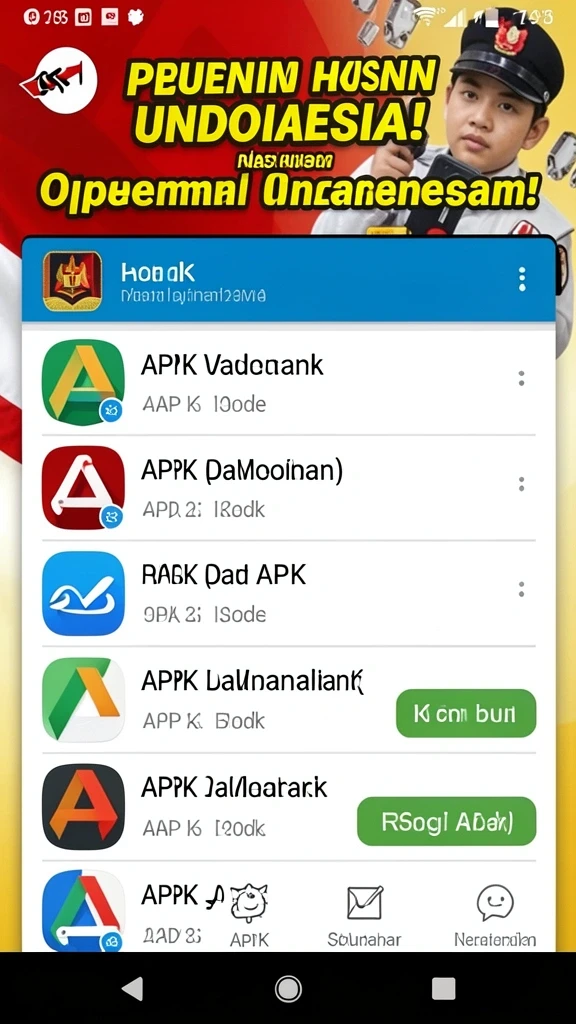
Task: Switch to the Solunahar bottom tab
Action: [364, 916]
